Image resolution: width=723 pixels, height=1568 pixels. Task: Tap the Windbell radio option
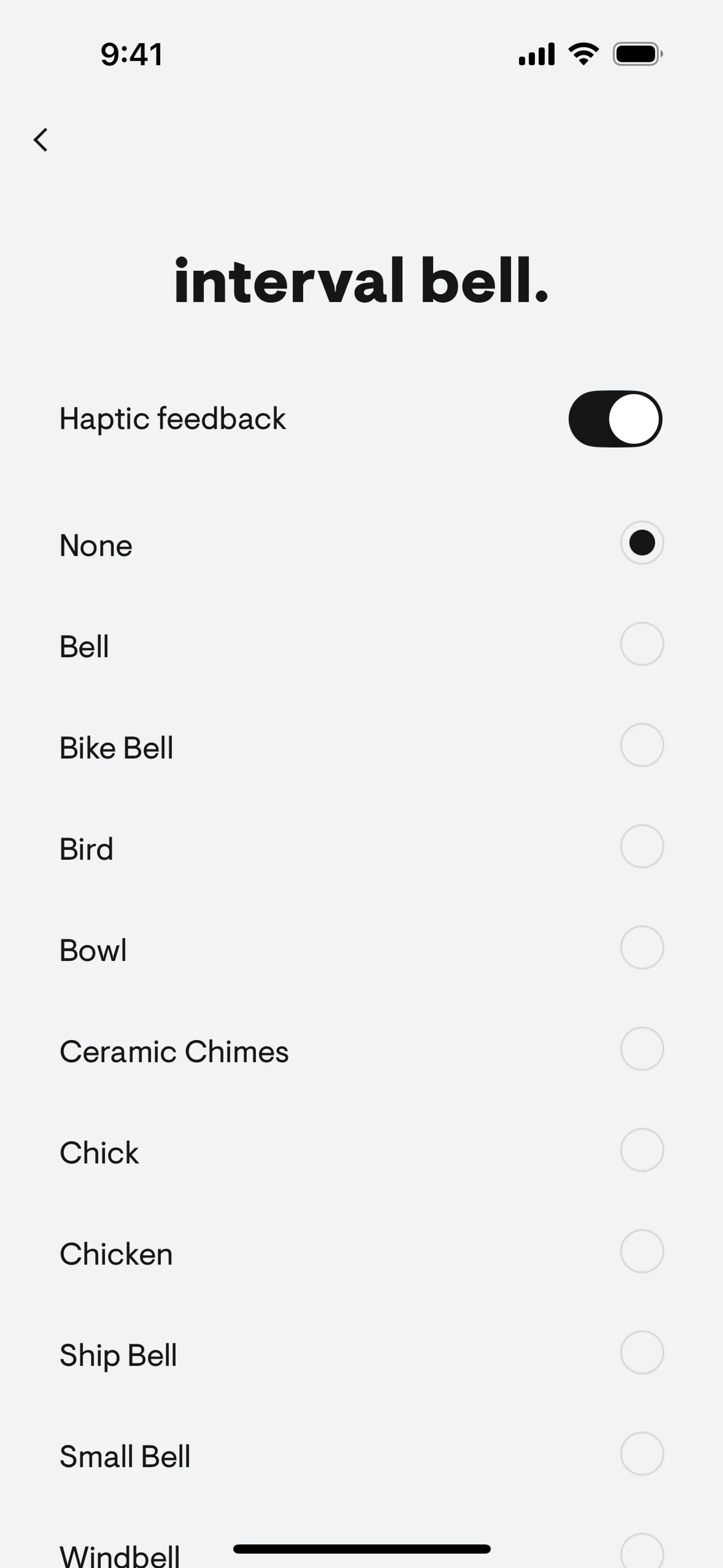[x=641, y=1552]
